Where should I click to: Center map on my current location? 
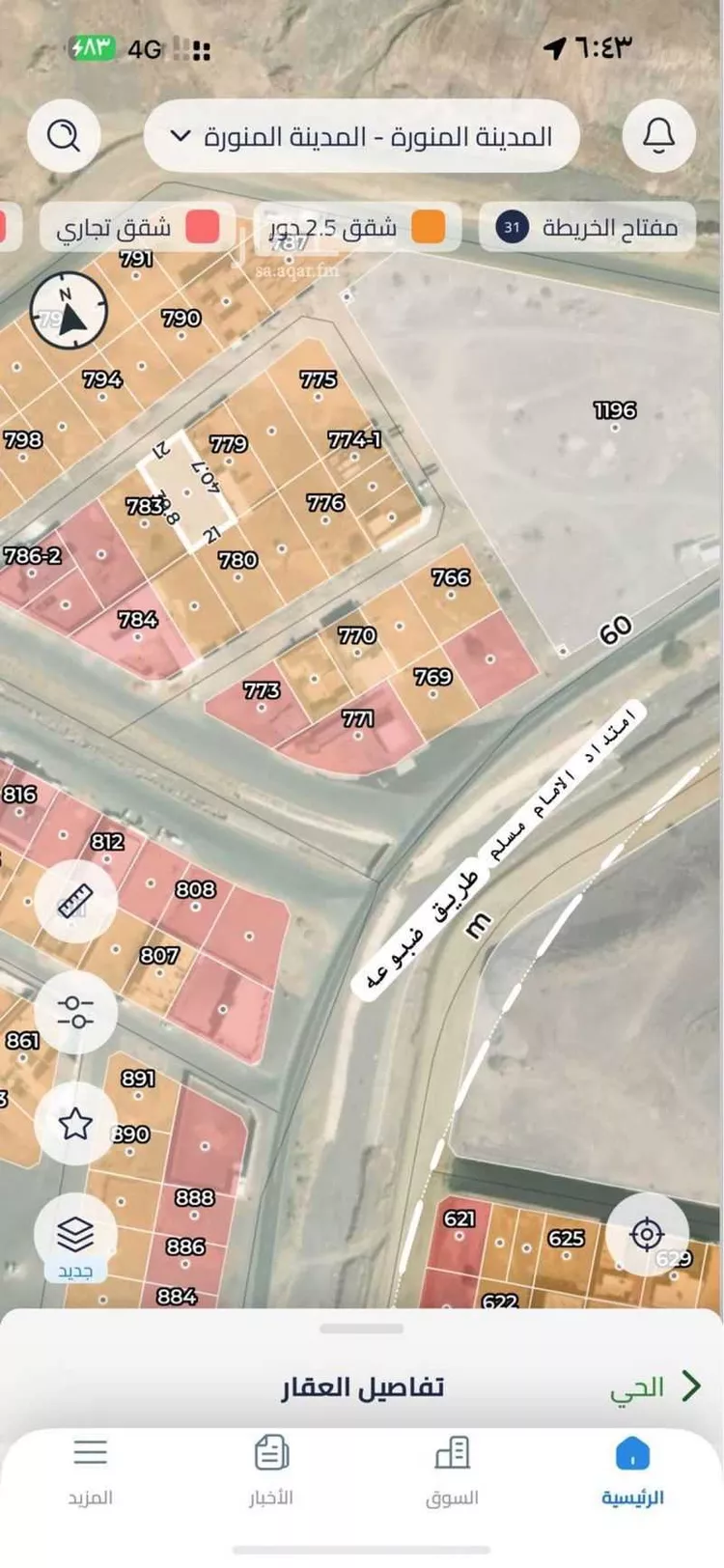[x=647, y=1234]
